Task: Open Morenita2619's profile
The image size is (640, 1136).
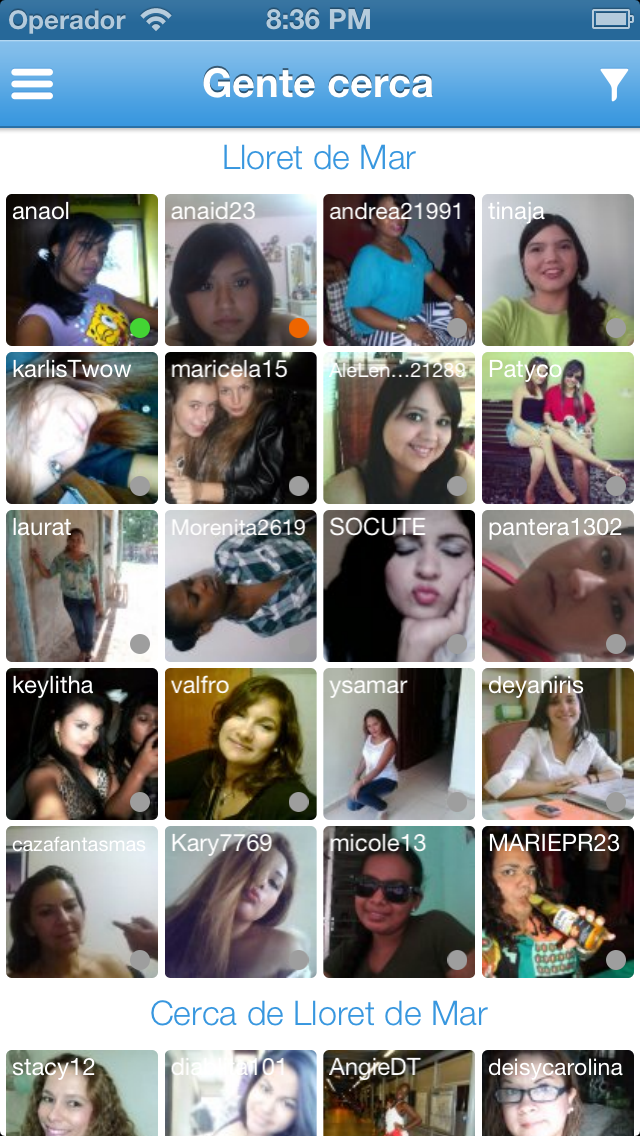Action: click(x=240, y=586)
